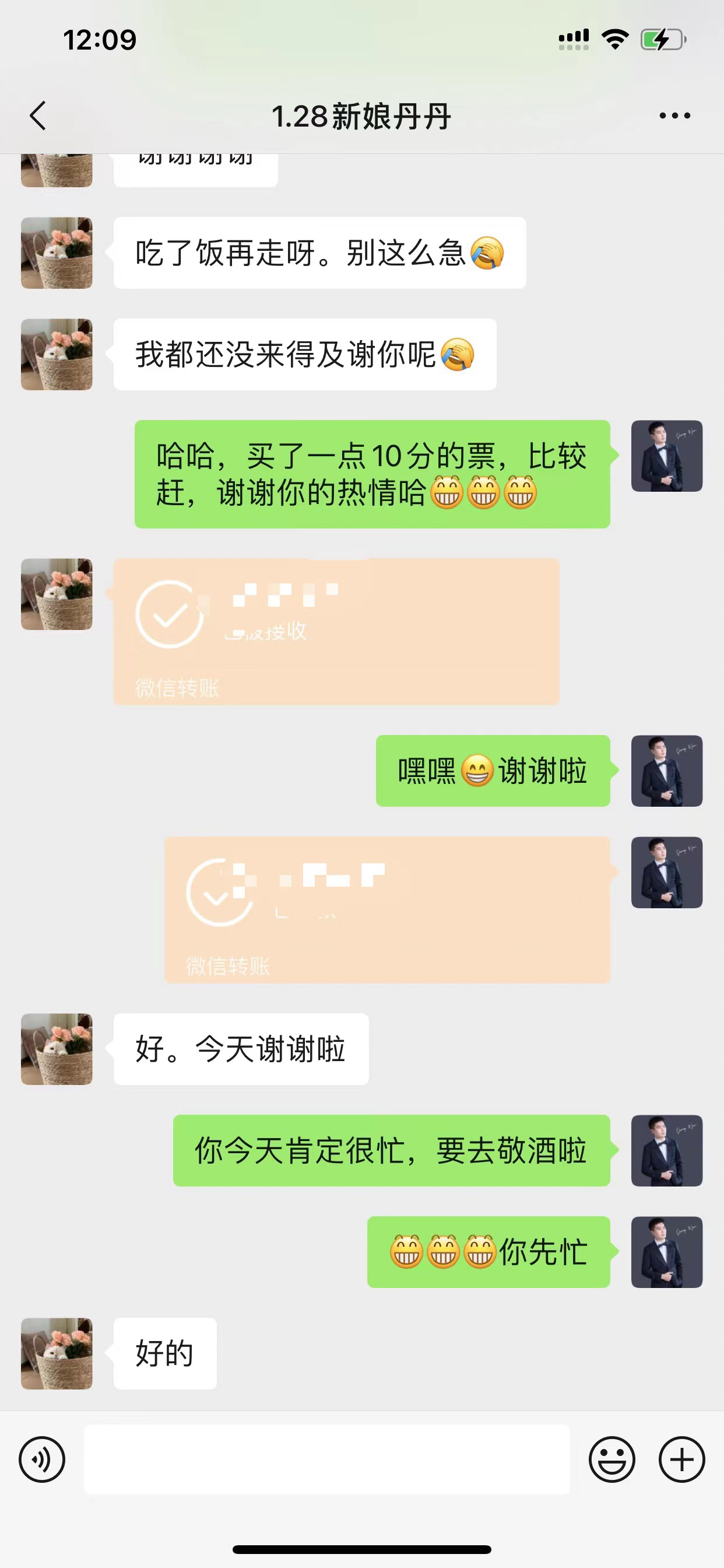724x1568 pixels.
Task: Open the sent 微信转账 transfer card
Action: click(x=387, y=909)
